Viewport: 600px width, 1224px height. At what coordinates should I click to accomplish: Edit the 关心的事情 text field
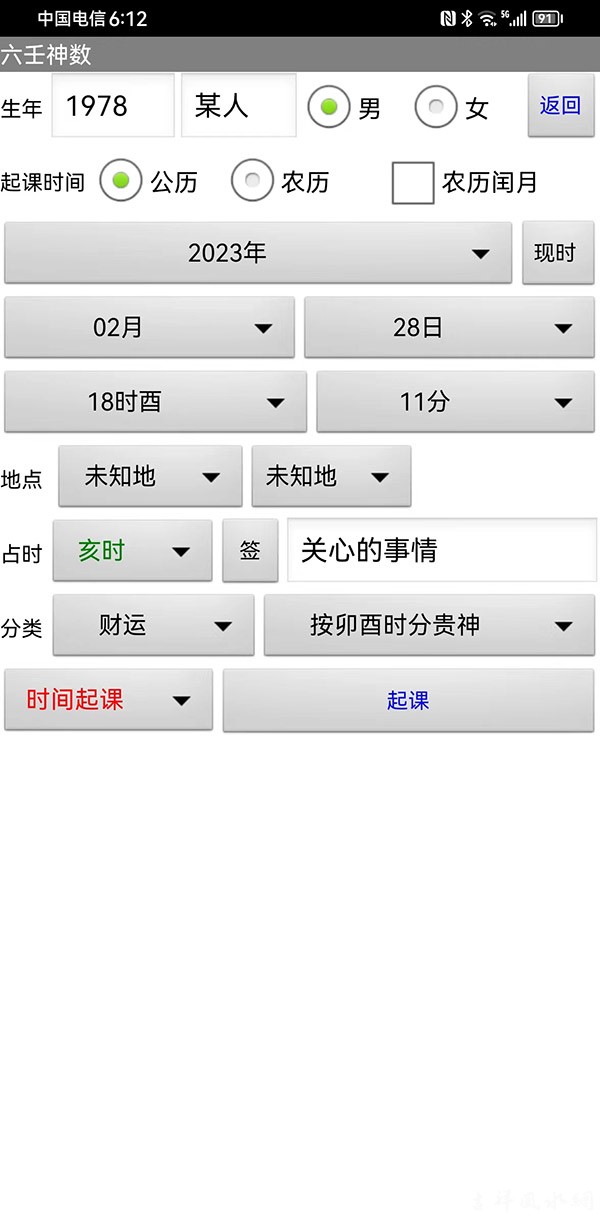coord(441,550)
